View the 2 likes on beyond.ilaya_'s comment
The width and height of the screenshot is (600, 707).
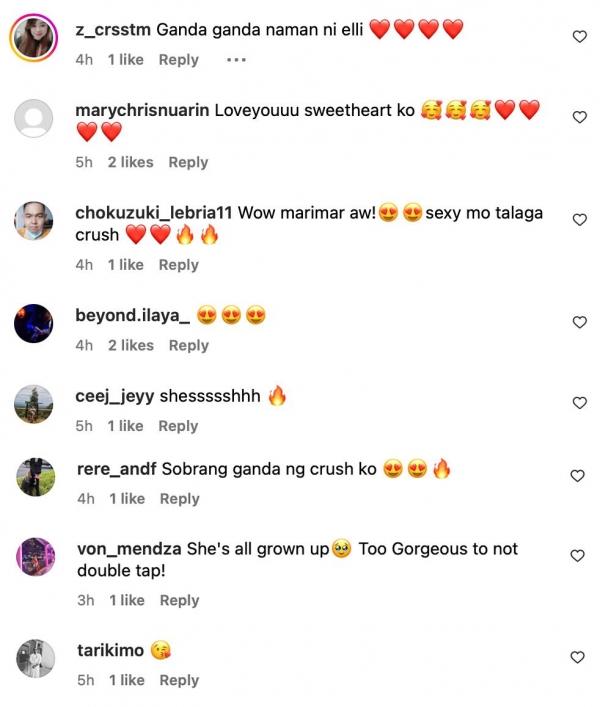coord(131,345)
